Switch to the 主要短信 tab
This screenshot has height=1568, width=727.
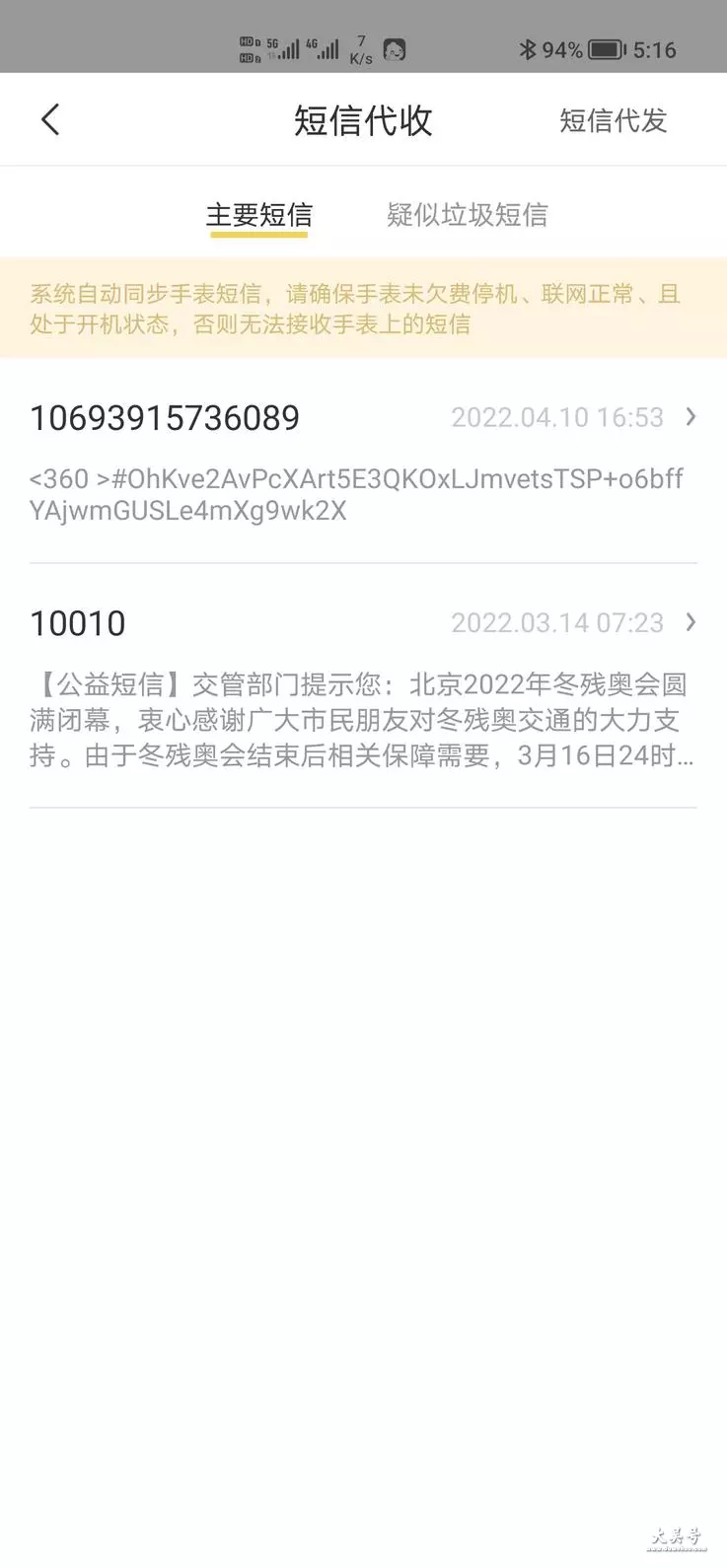click(x=258, y=215)
